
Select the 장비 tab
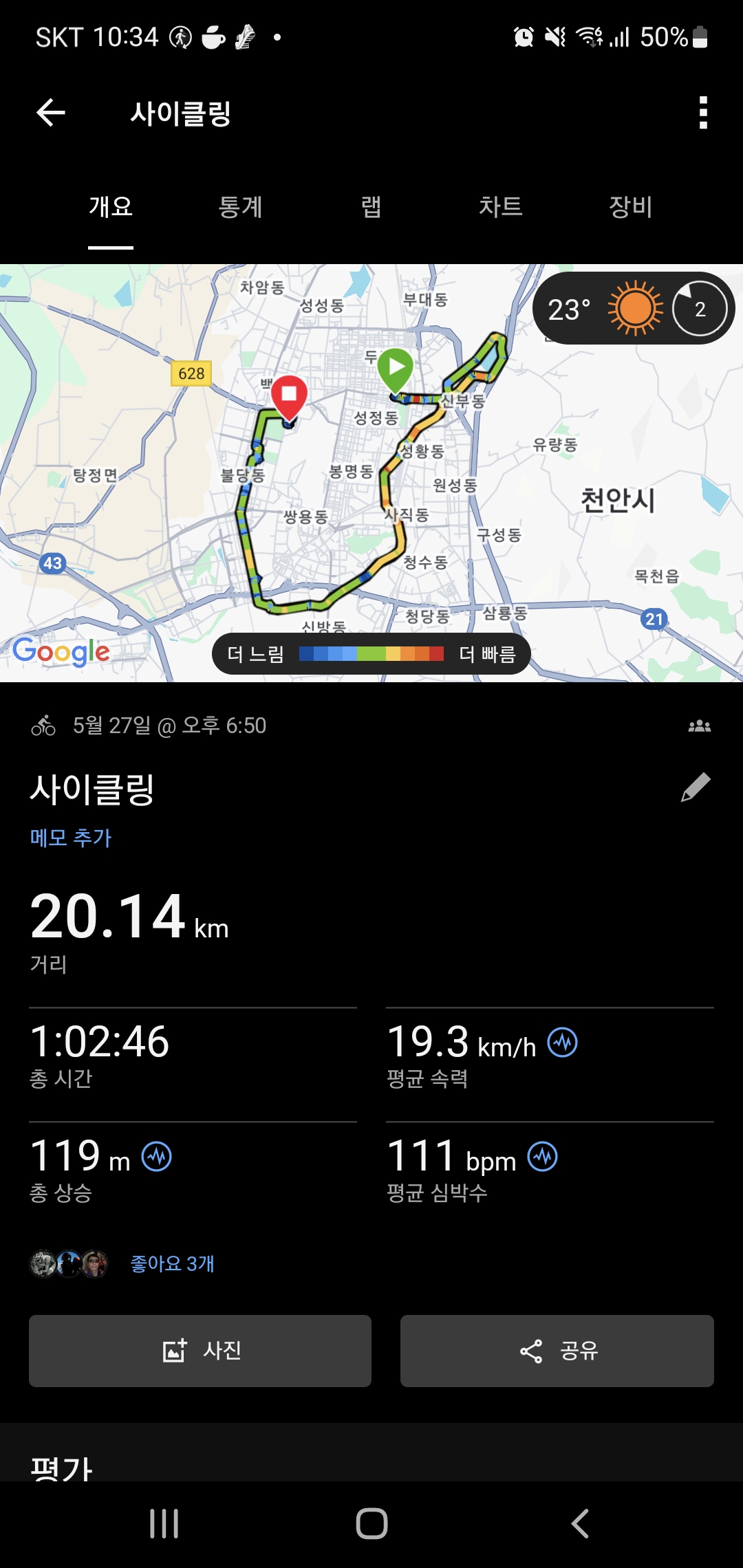click(630, 206)
